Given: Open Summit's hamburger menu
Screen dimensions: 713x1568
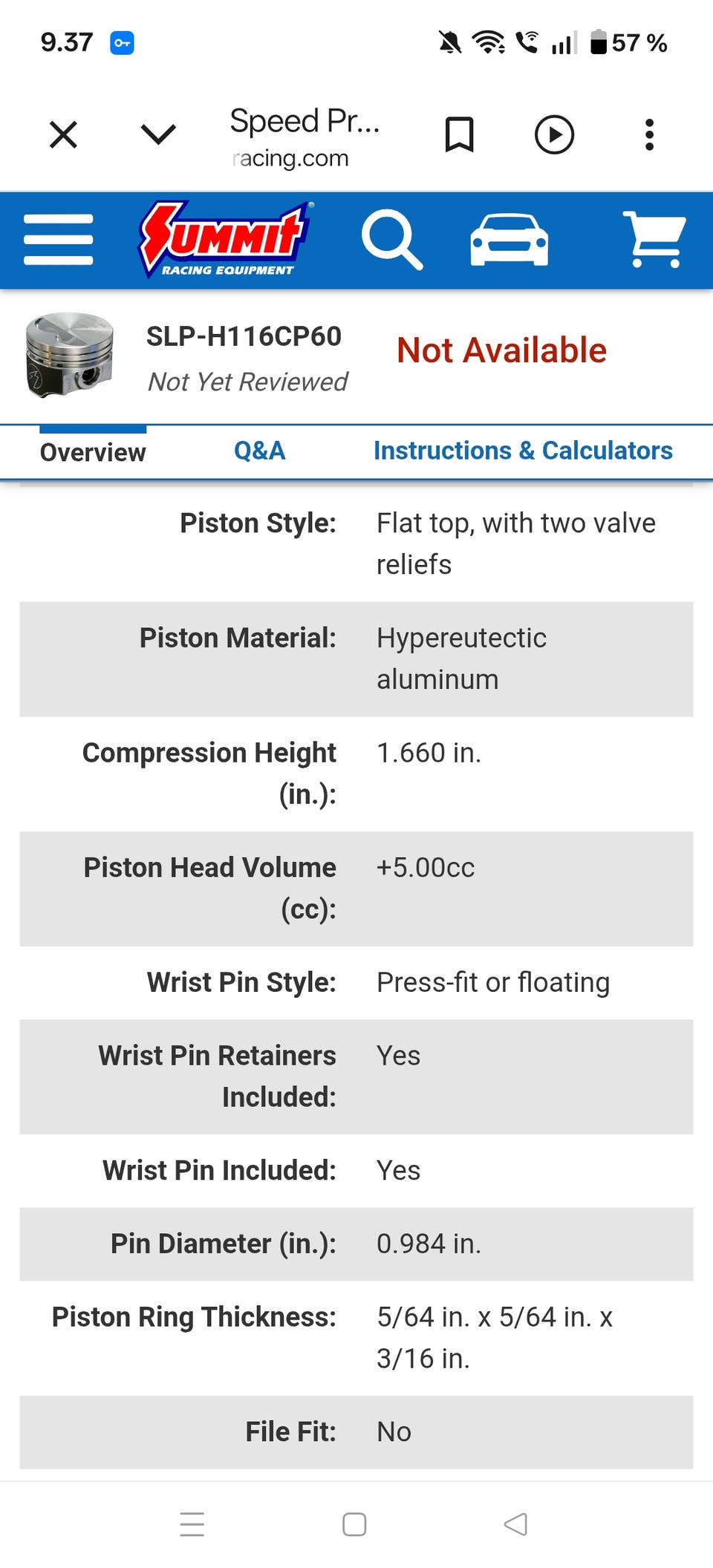Looking at the screenshot, I should 59,240.
